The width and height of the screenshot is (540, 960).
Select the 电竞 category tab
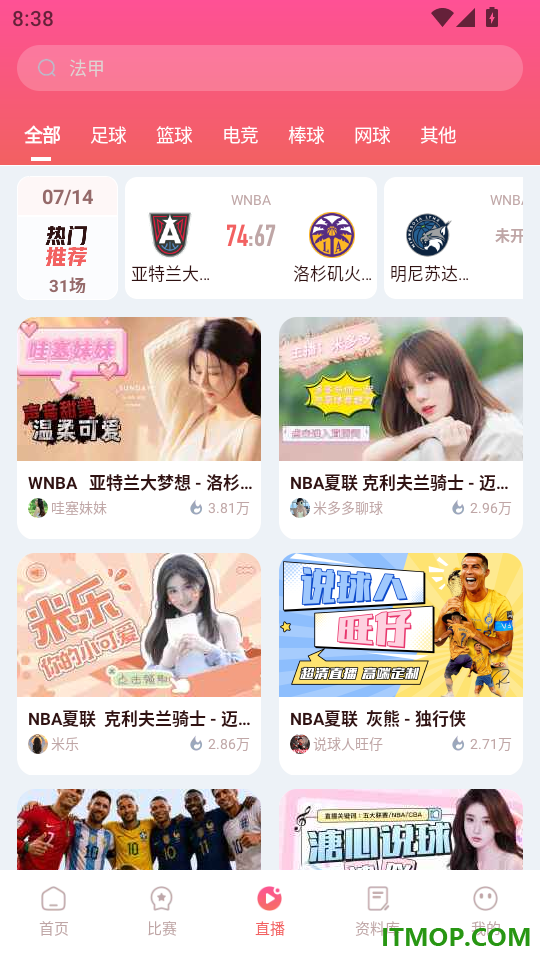(241, 135)
